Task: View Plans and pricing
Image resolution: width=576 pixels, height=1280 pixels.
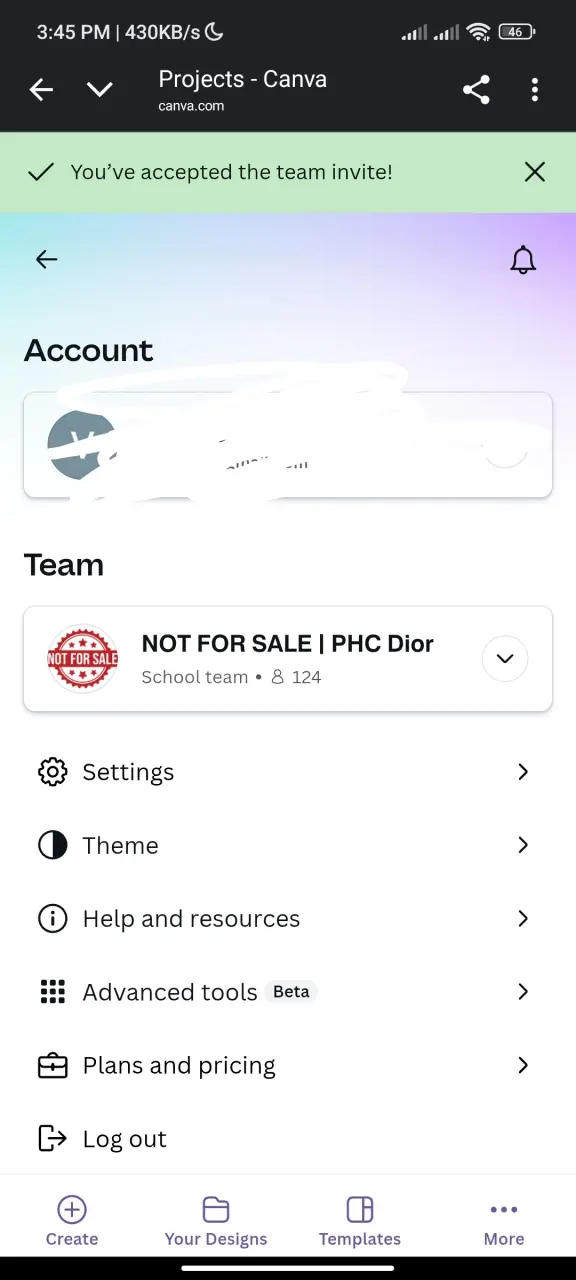Action: coord(288,1065)
